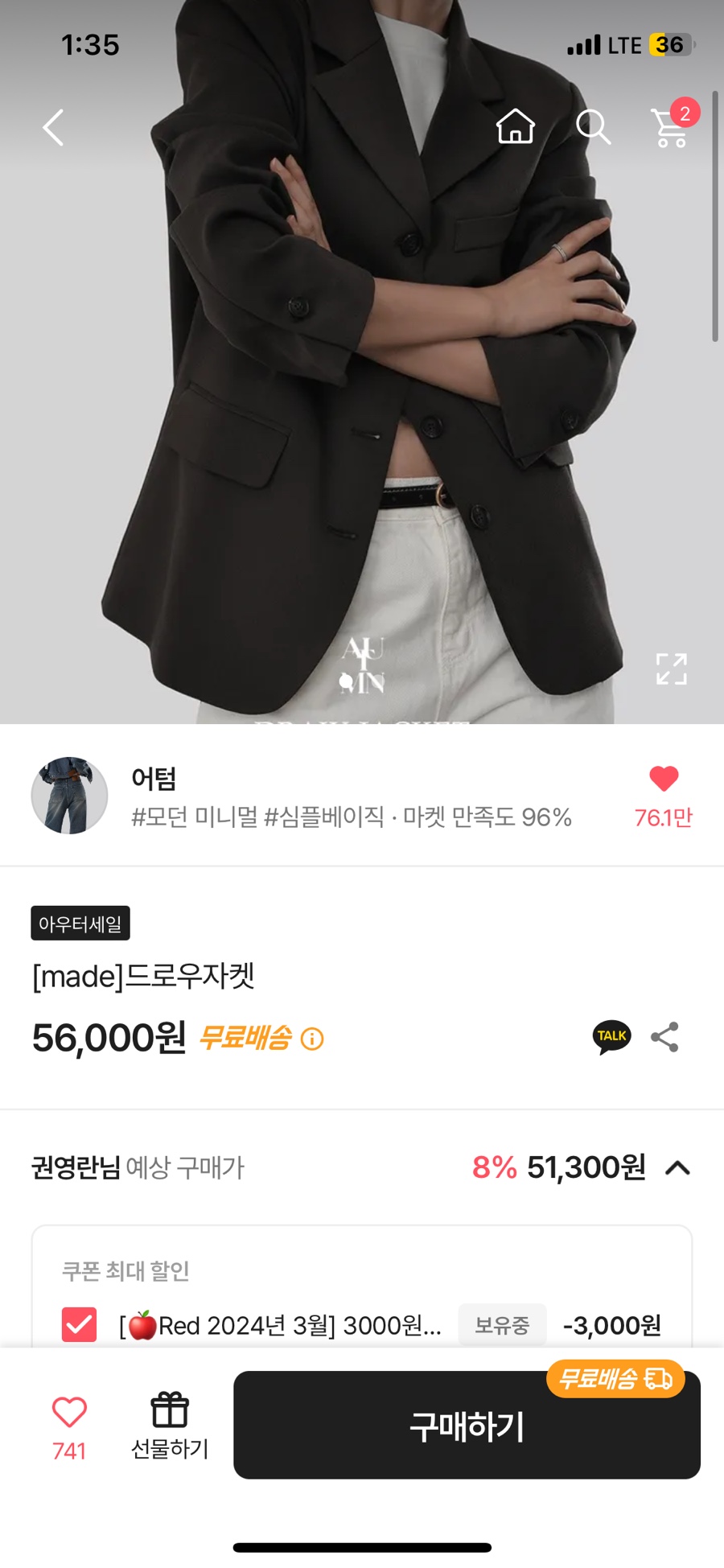This screenshot has height=1568, width=724.
Task: Collapse the 예상 구매가 section
Action: pos(678,1167)
